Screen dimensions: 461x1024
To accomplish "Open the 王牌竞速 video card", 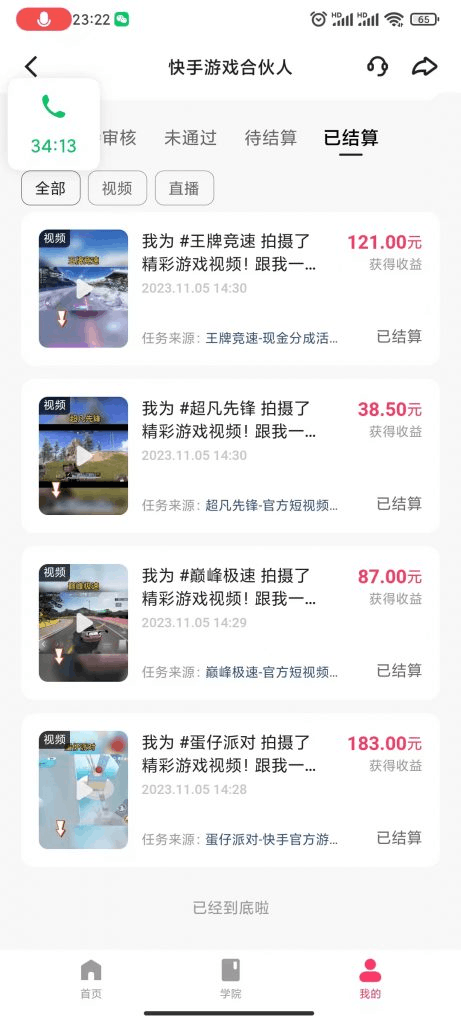I will coord(230,289).
